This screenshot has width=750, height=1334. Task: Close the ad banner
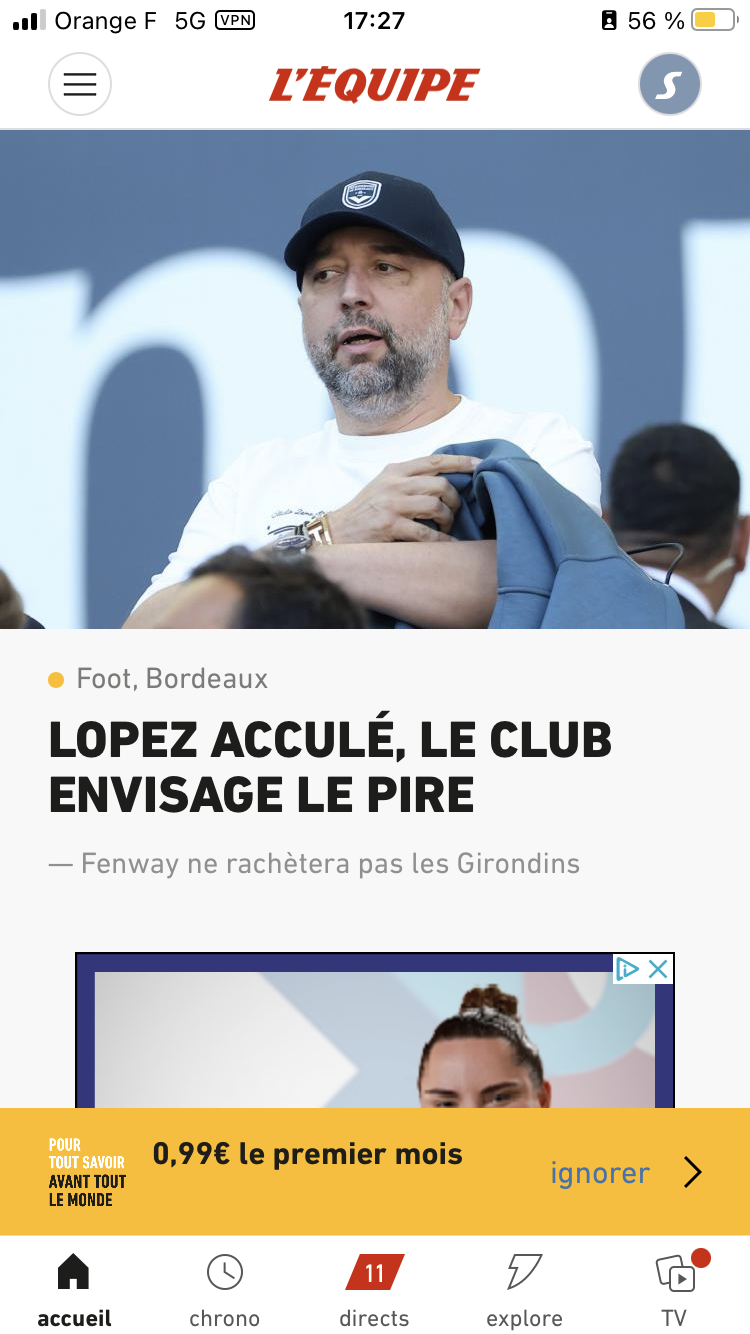click(x=658, y=969)
